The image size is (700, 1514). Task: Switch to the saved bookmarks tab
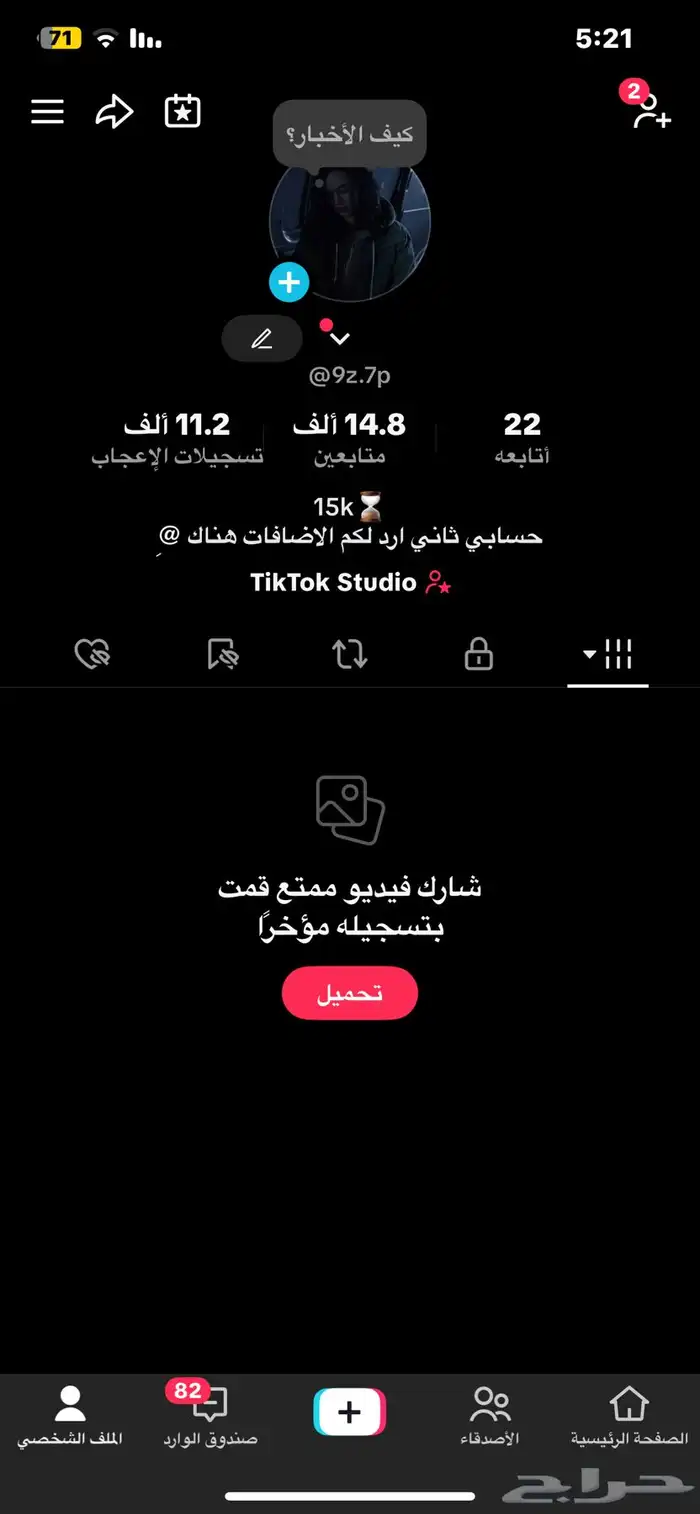tap(221, 655)
